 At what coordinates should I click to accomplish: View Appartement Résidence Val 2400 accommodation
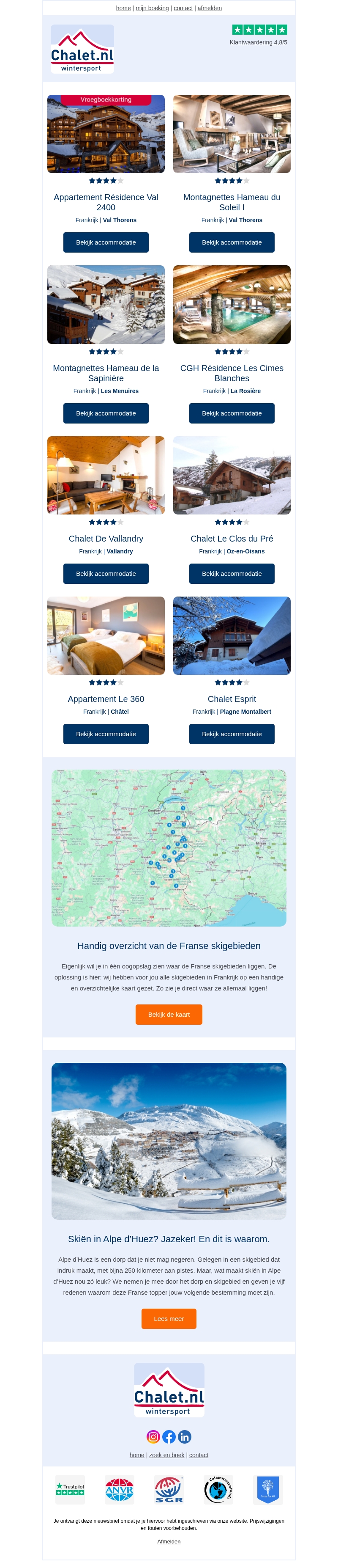point(106,242)
